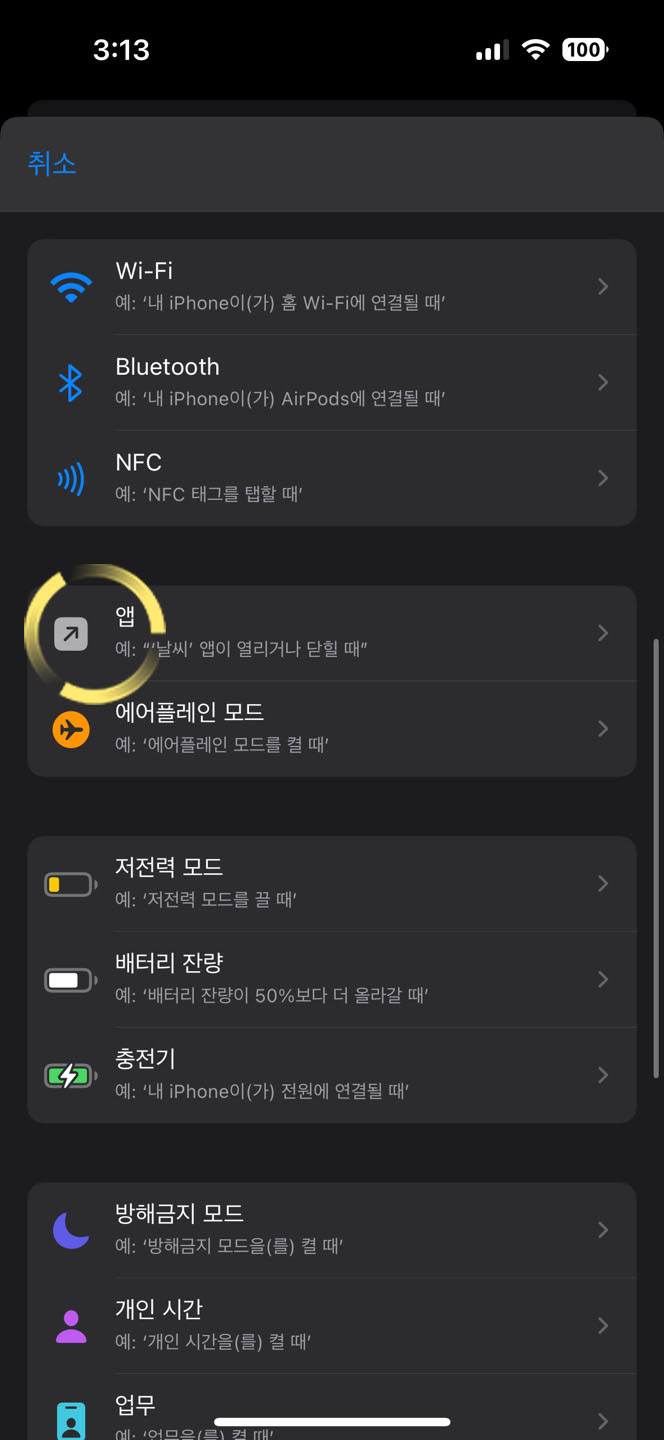This screenshot has height=1440, width=664.
Task: Select 에어플레인 모드 trigger
Action: pyautogui.click(x=331, y=728)
